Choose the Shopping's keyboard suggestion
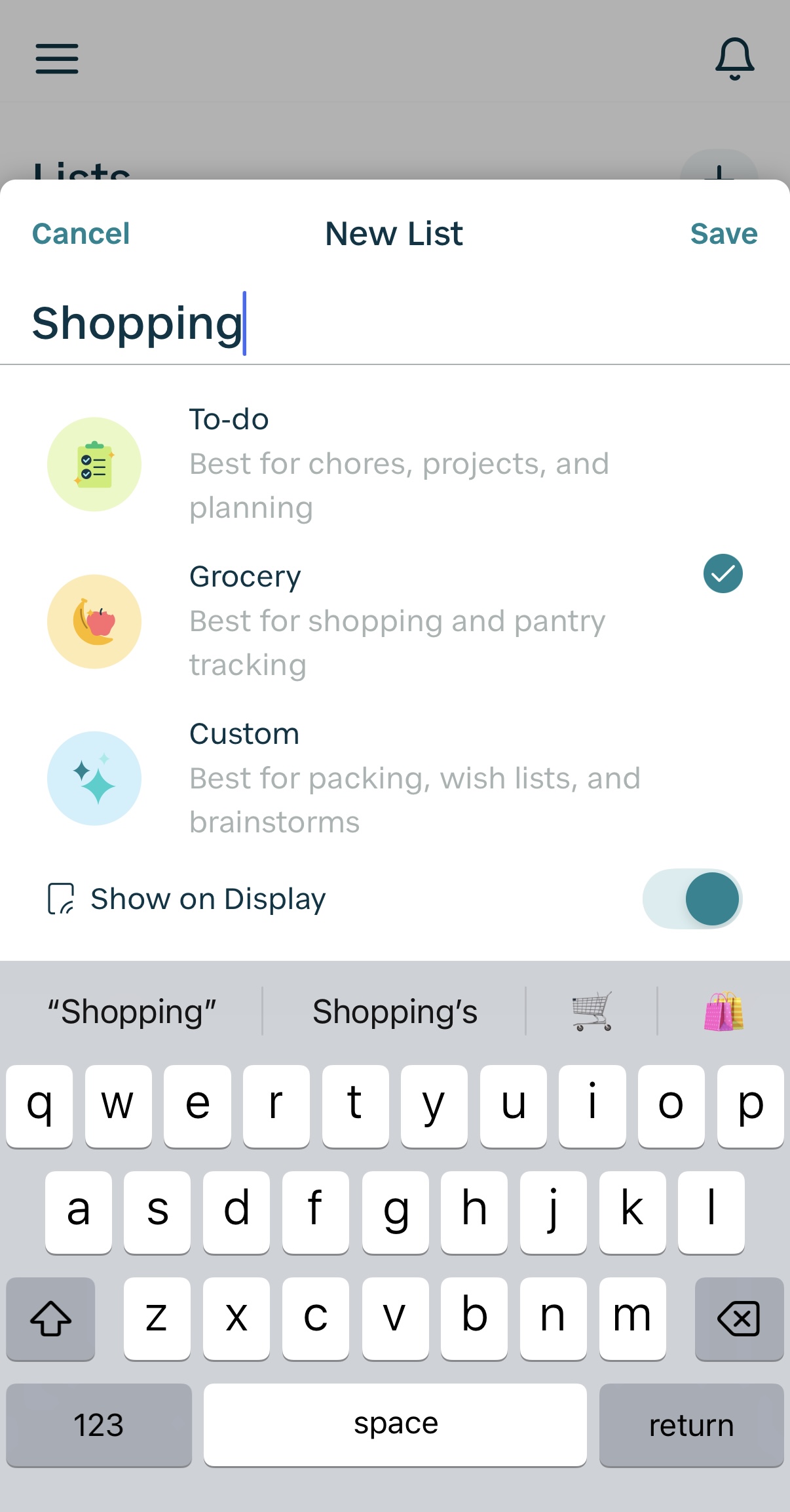790x1512 pixels. pyautogui.click(x=394, y=1011)
